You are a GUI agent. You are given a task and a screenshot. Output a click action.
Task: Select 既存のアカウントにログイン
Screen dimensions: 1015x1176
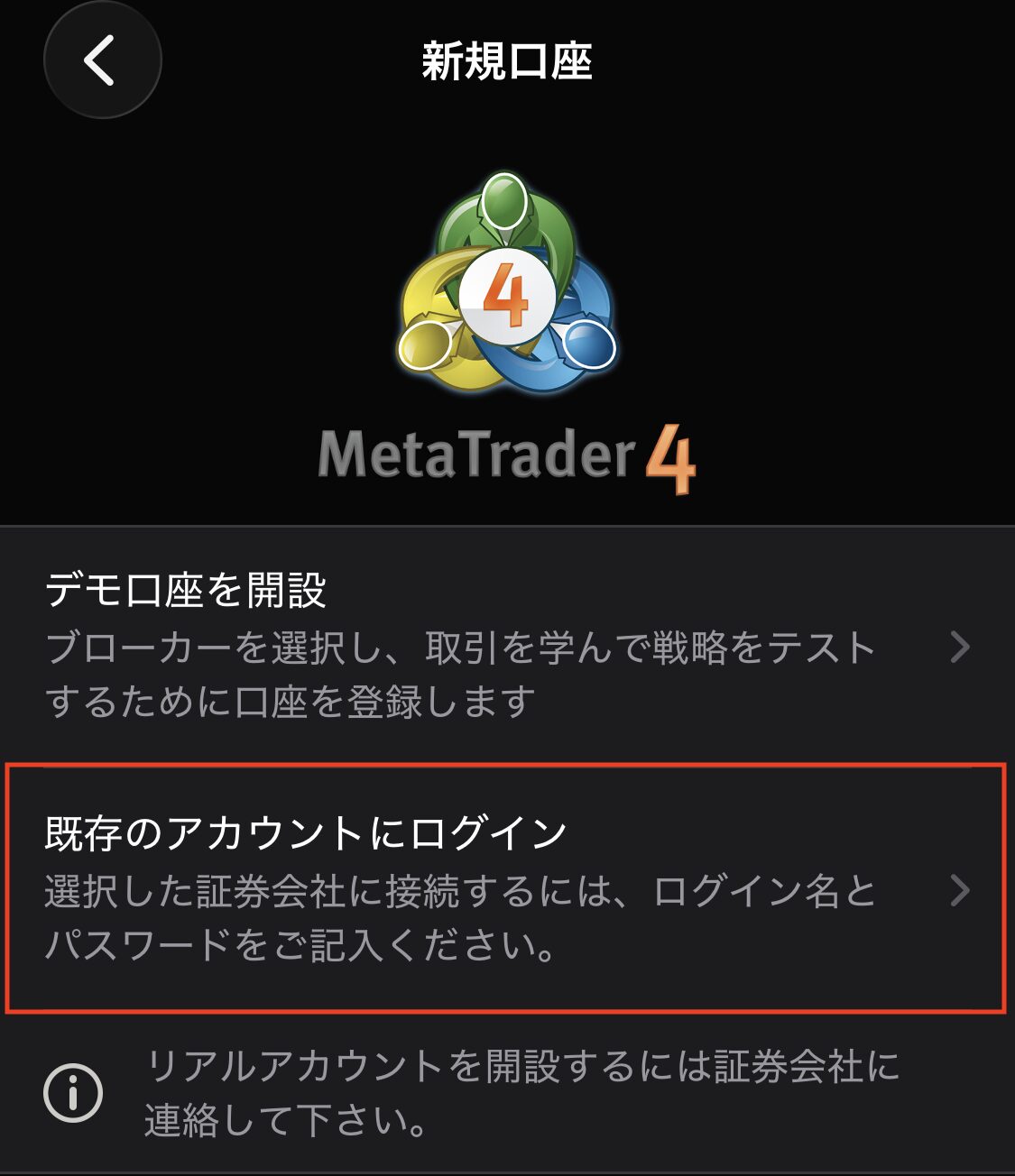[x=505, y=888]
